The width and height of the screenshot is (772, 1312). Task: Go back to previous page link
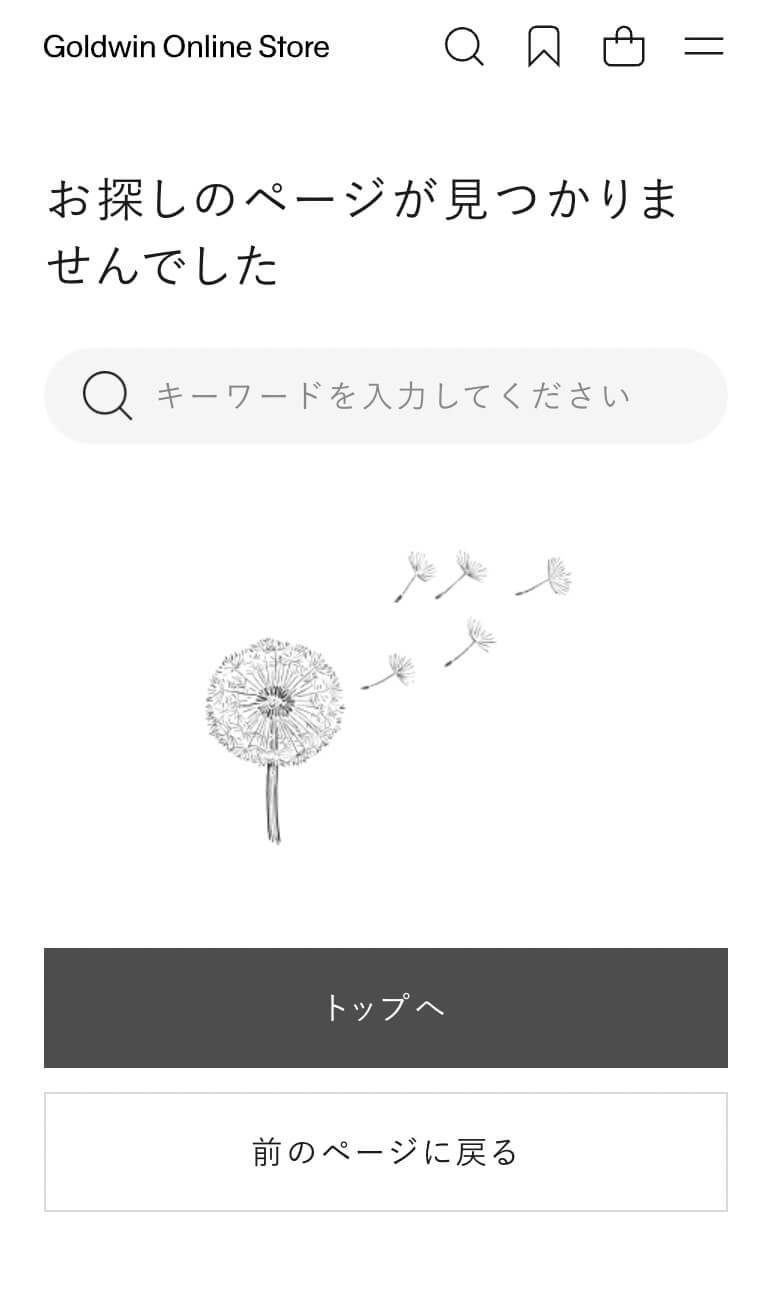pos(386,1150)
